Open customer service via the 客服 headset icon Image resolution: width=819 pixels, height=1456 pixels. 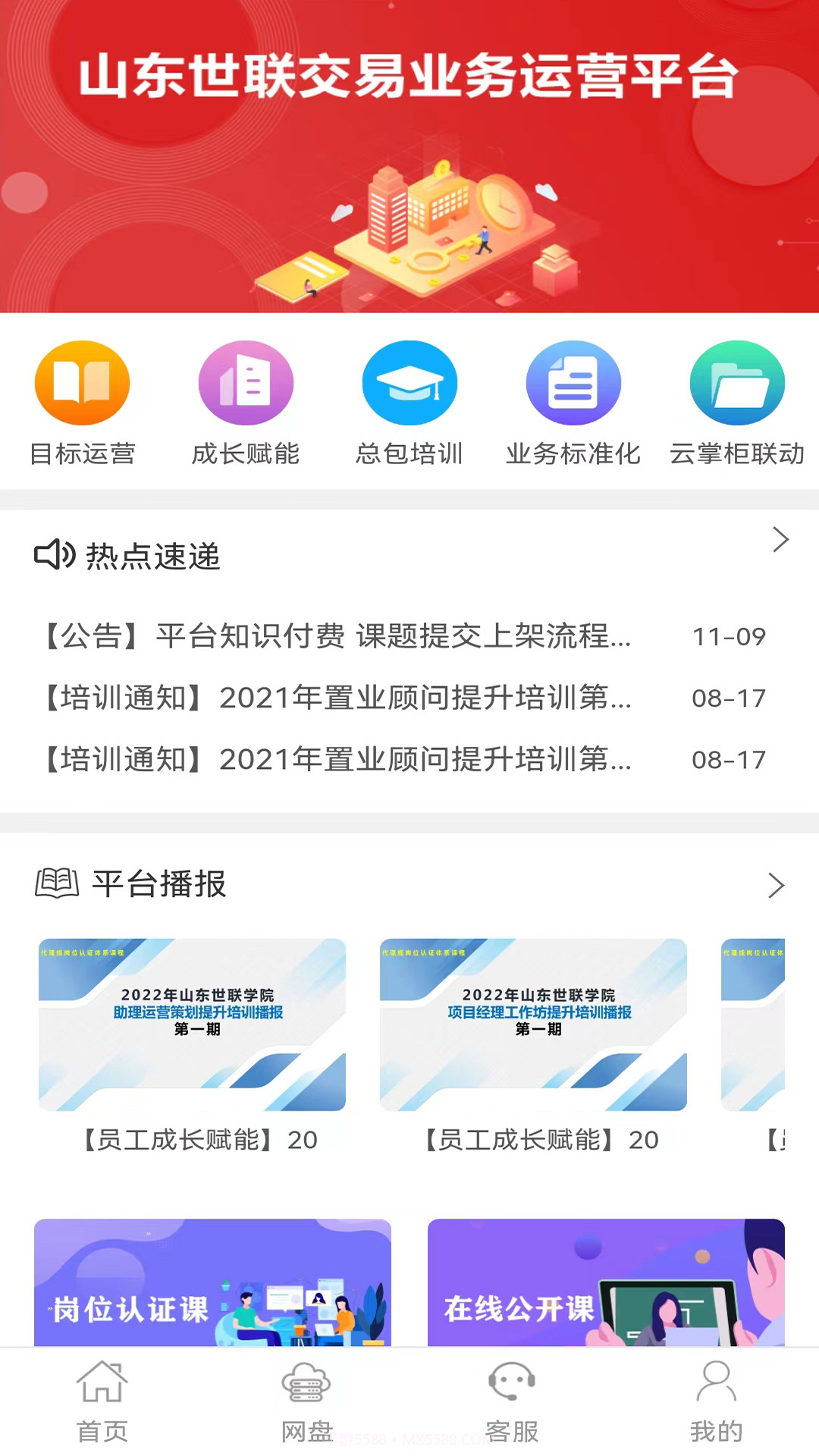click(x=512, y=1382)
